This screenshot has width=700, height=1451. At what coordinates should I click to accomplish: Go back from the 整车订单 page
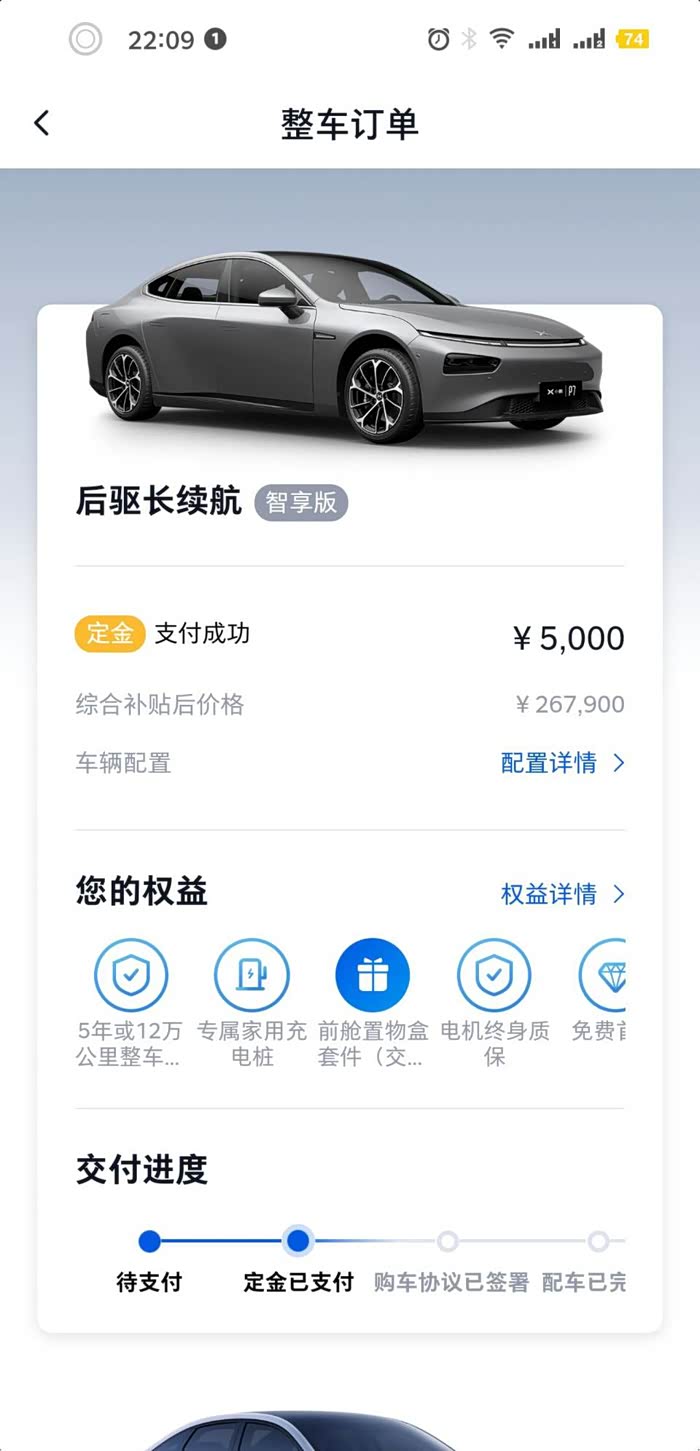[x=41, y=123]
